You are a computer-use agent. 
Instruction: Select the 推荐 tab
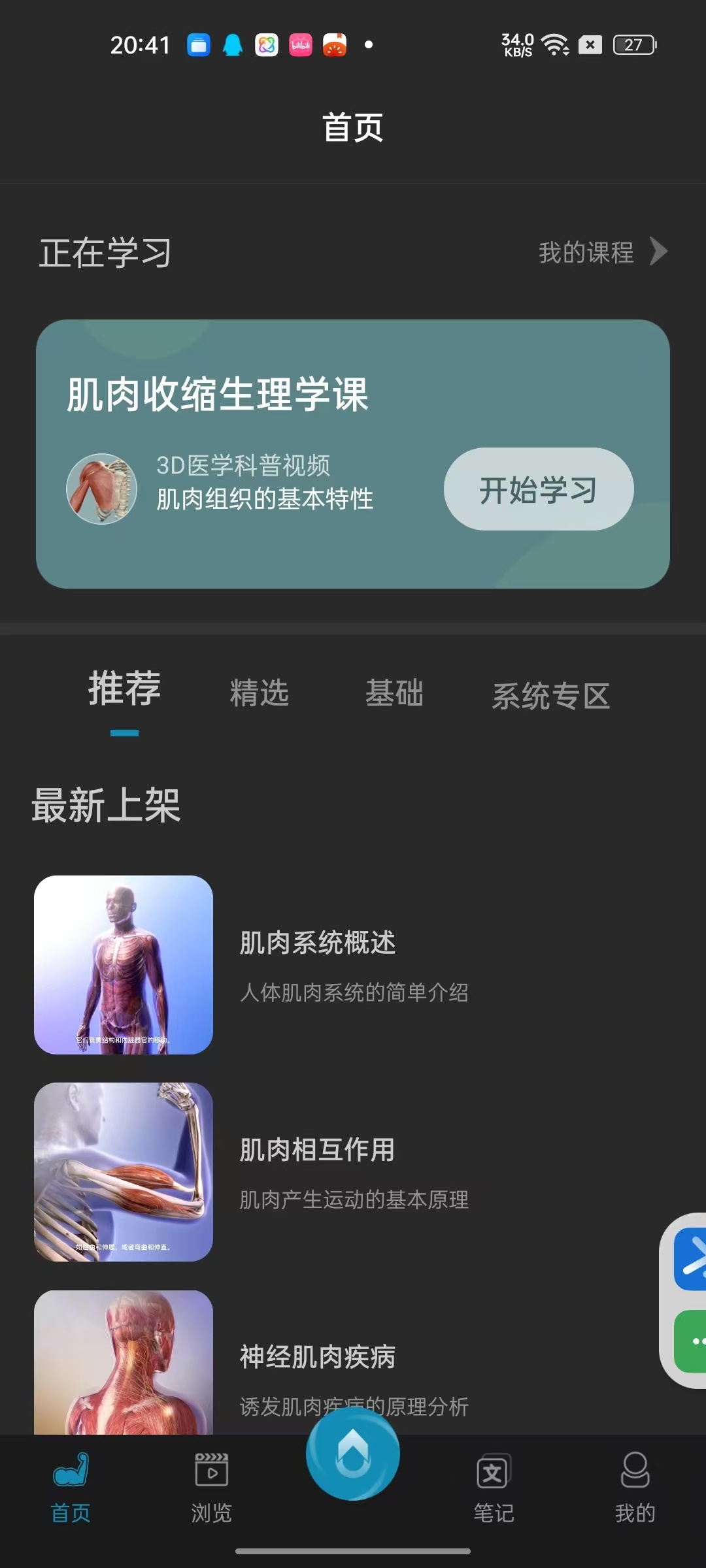(124, 689)
